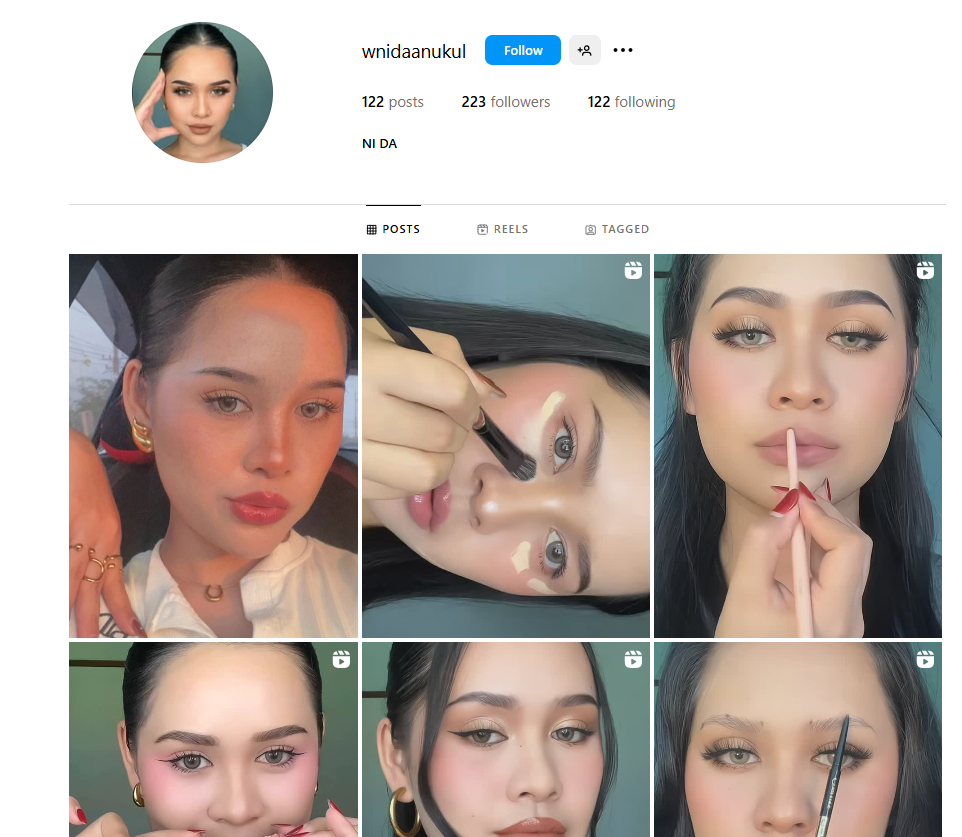
Task: Open the profile picture
Action: (202, 92)
